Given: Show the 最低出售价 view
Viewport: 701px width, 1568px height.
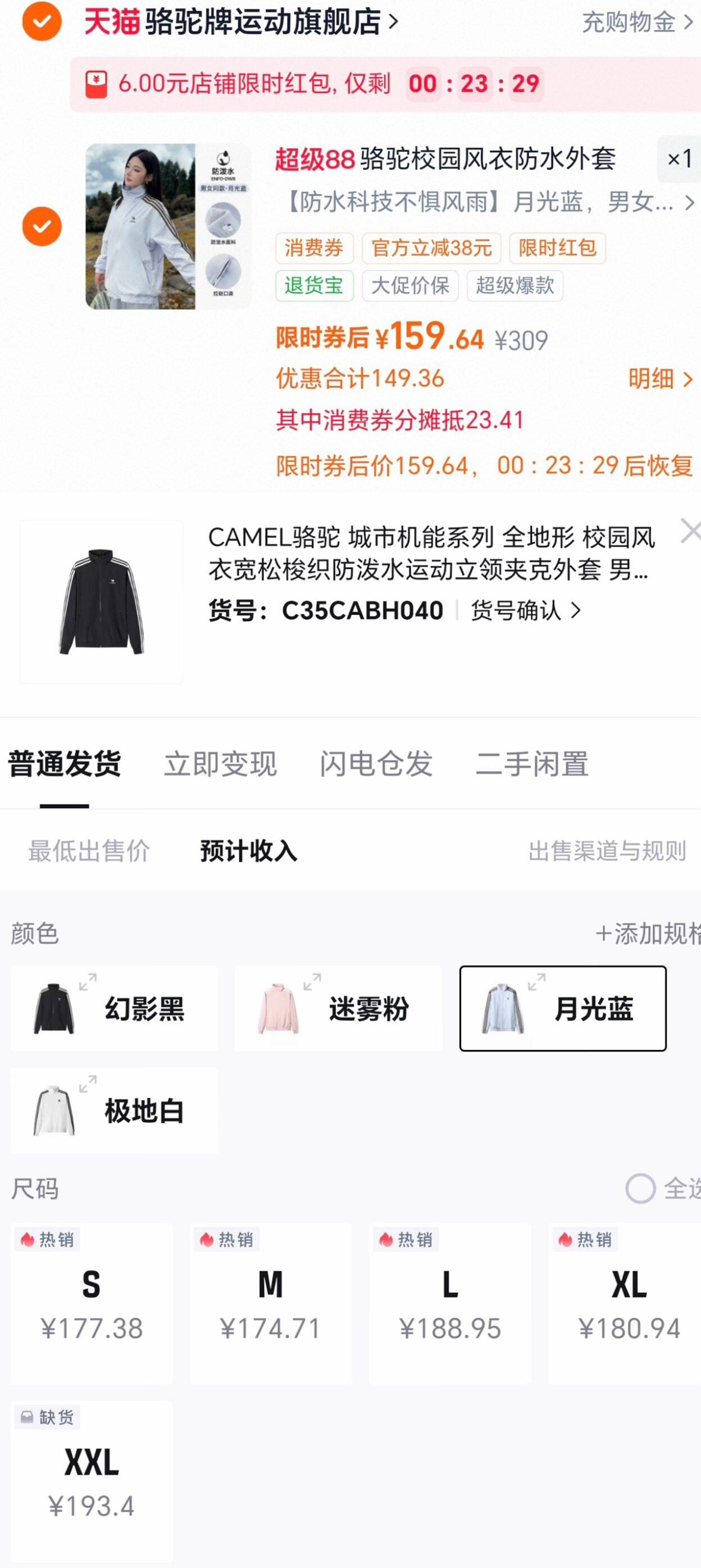Looking at the screenshot, I should 89,850.
